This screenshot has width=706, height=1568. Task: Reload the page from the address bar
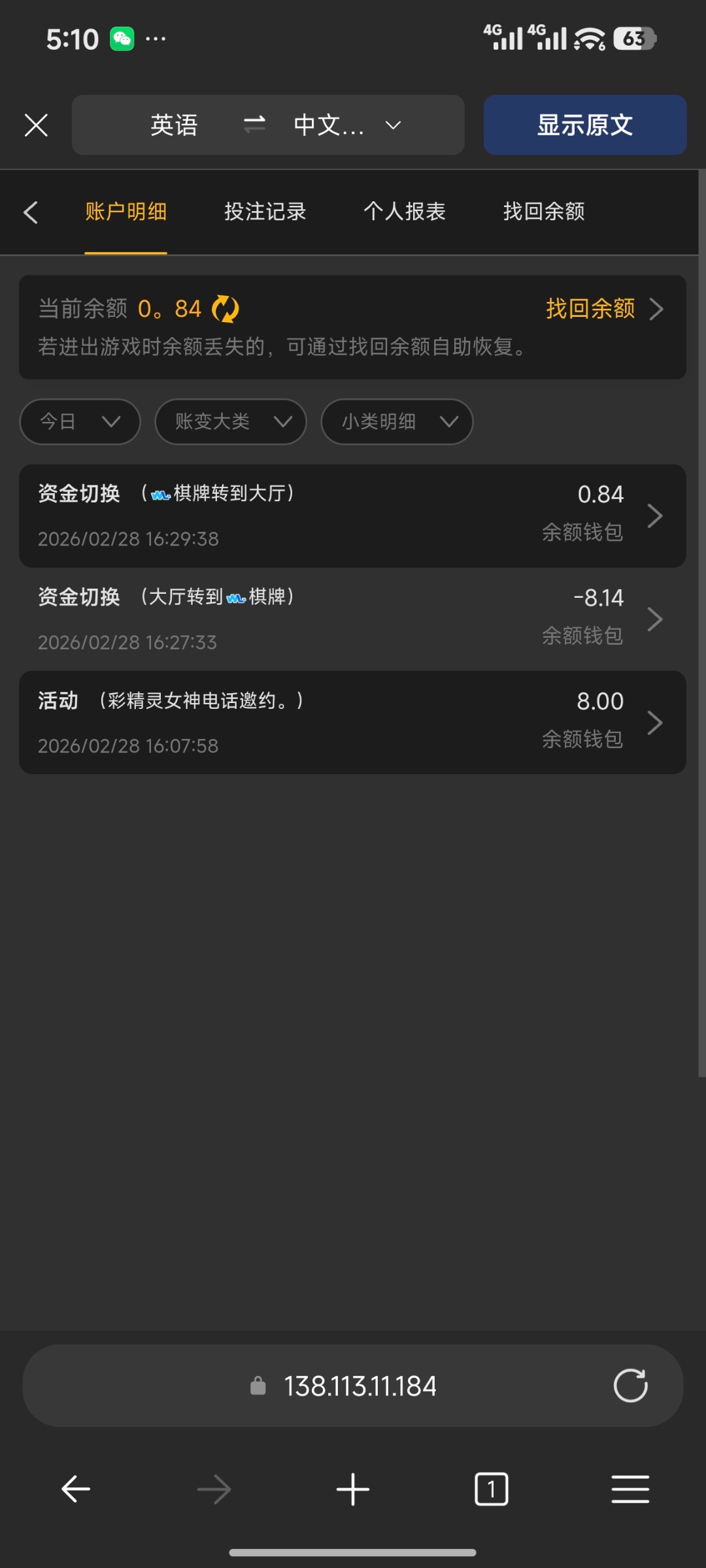tap(630, 1386)
